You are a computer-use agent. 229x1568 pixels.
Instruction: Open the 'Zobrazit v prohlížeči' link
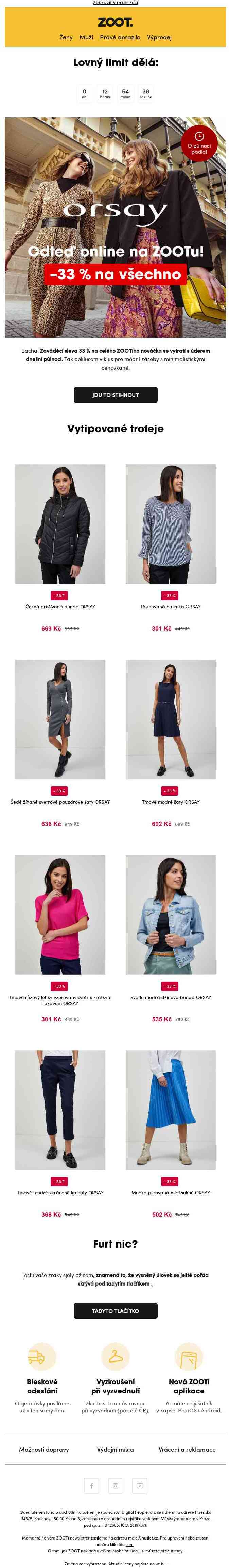click(x=115, y=3)
